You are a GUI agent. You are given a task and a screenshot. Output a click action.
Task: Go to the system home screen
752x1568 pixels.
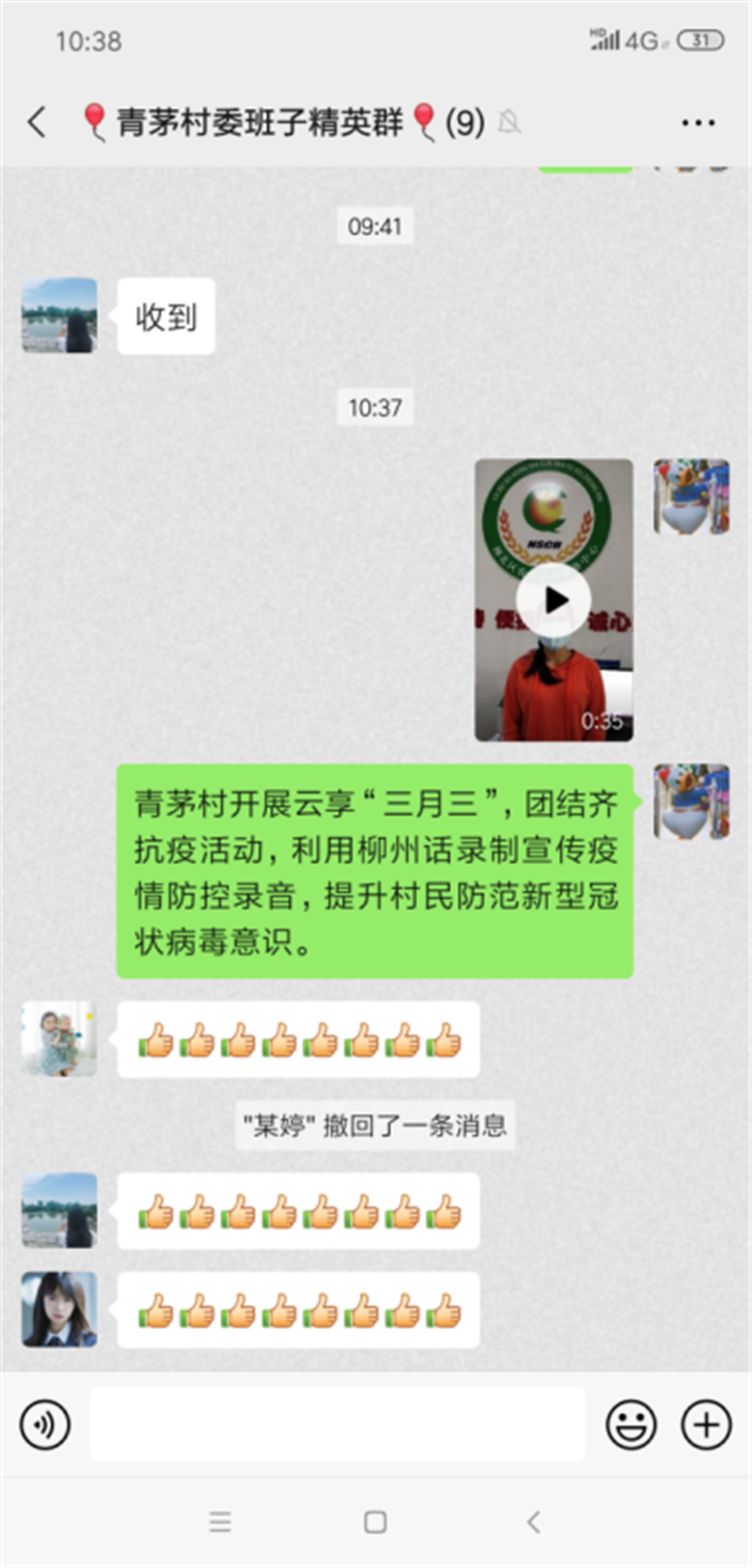pyautogui.click(x=375, y=1522)
